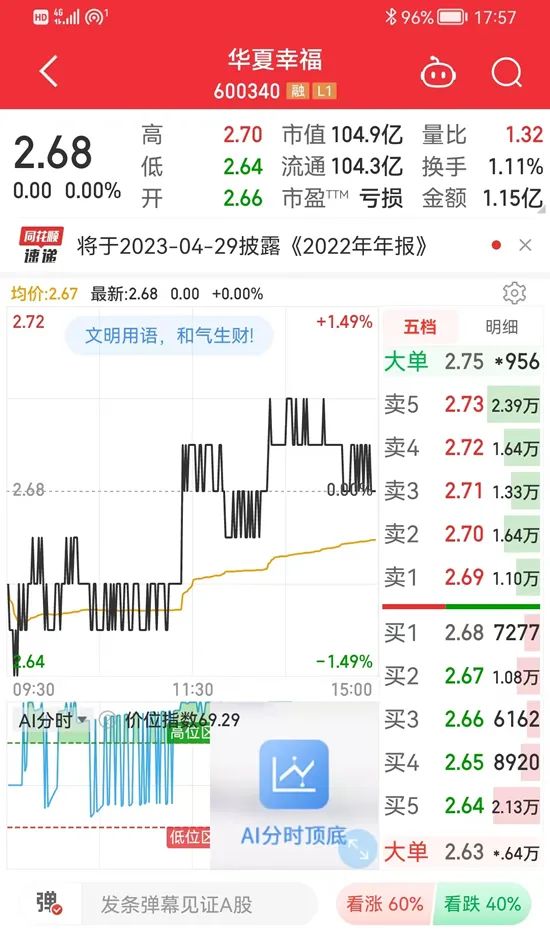Open chart settings gear icon

click(x=514, y=293)
